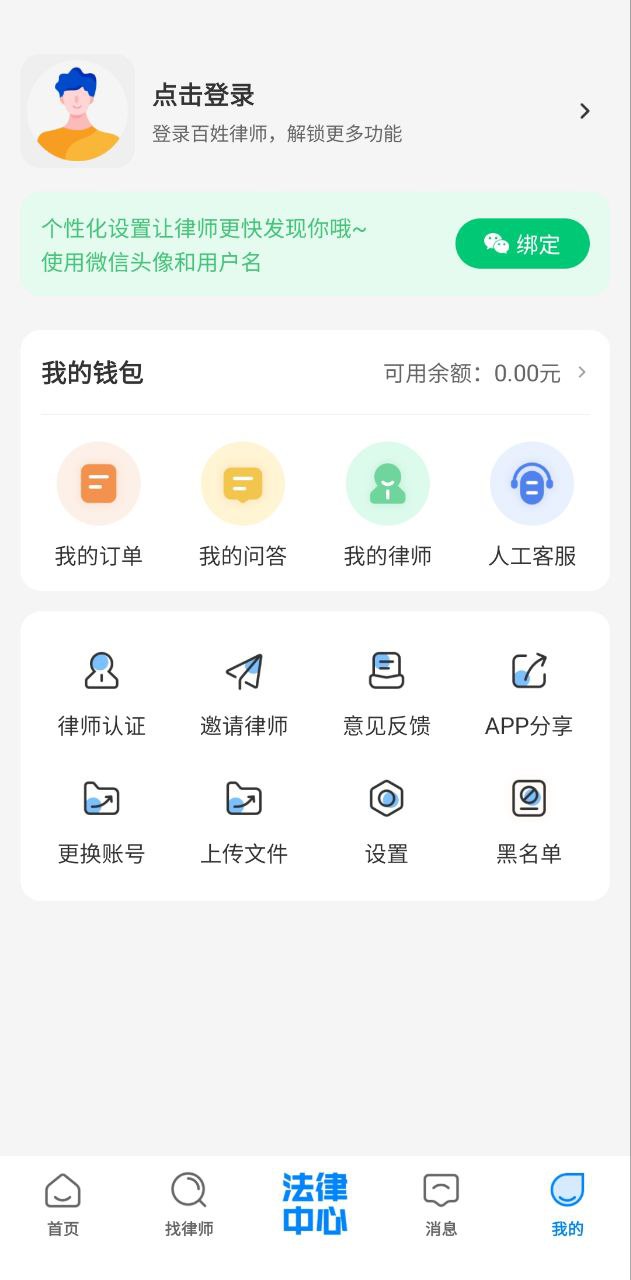The image size is (631, 1280).
Task: Open 意见反馈
Action: (x=387, y=692)
